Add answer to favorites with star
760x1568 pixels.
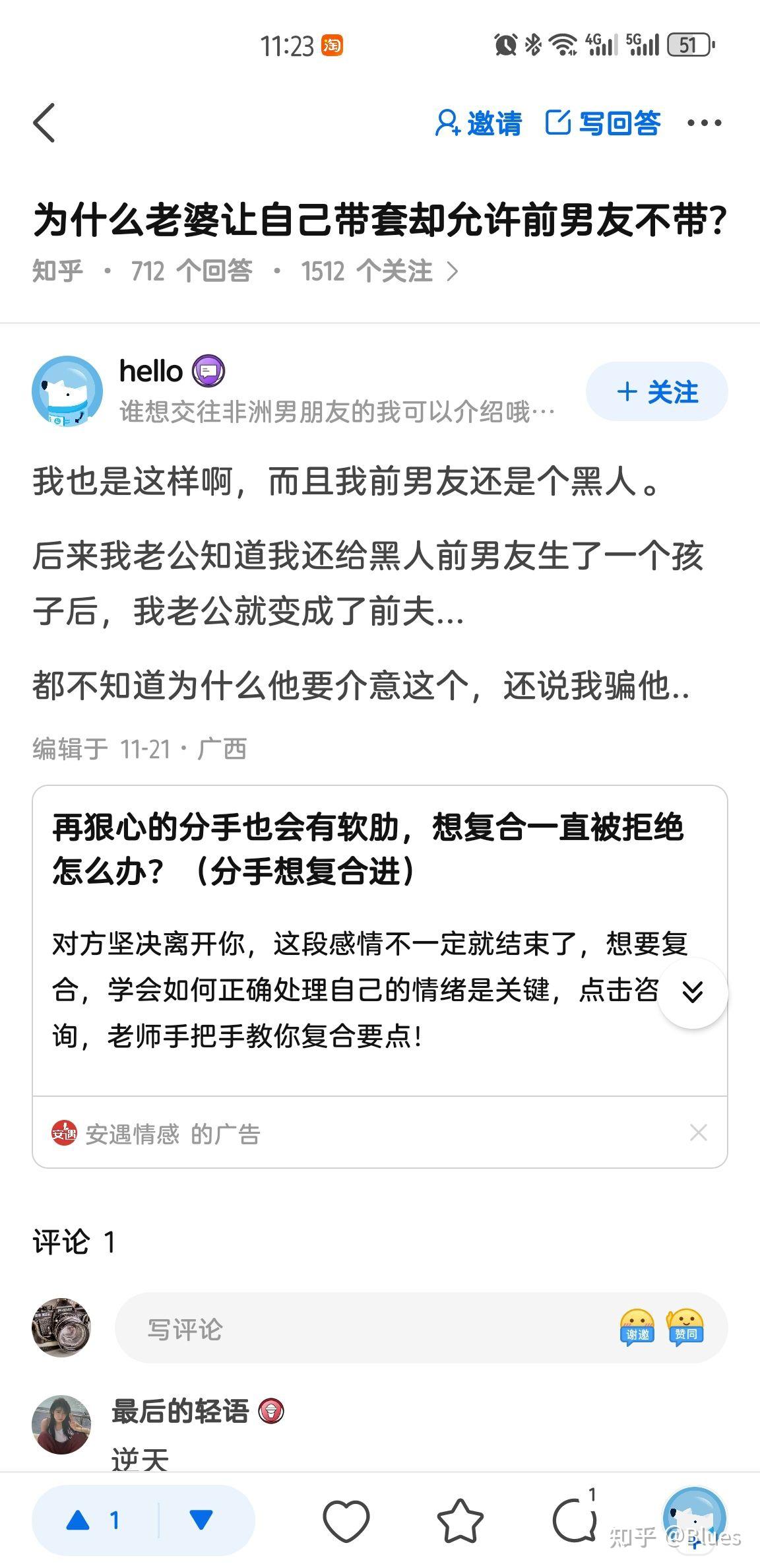tap(460, 1520)
